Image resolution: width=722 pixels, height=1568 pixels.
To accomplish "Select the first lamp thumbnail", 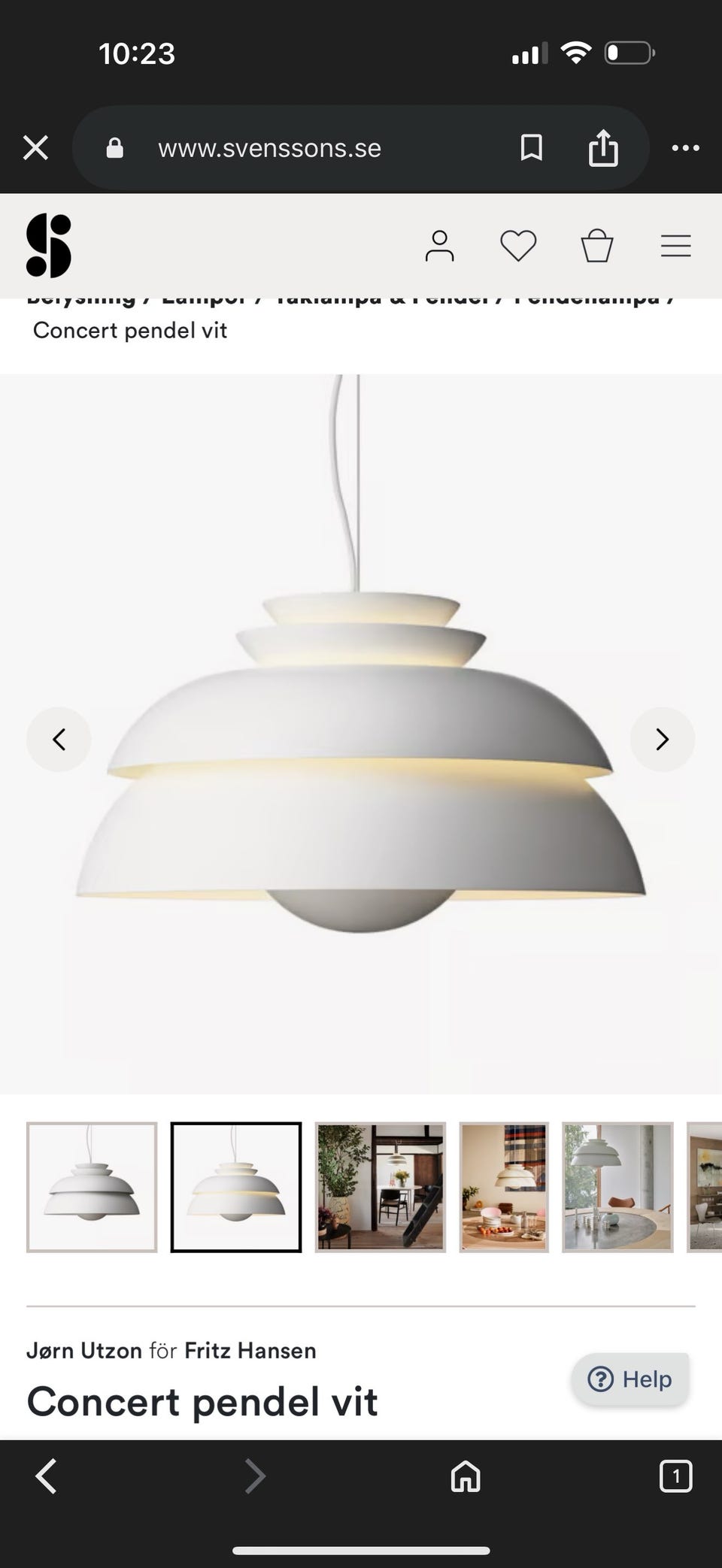I will coord(92,1187).
